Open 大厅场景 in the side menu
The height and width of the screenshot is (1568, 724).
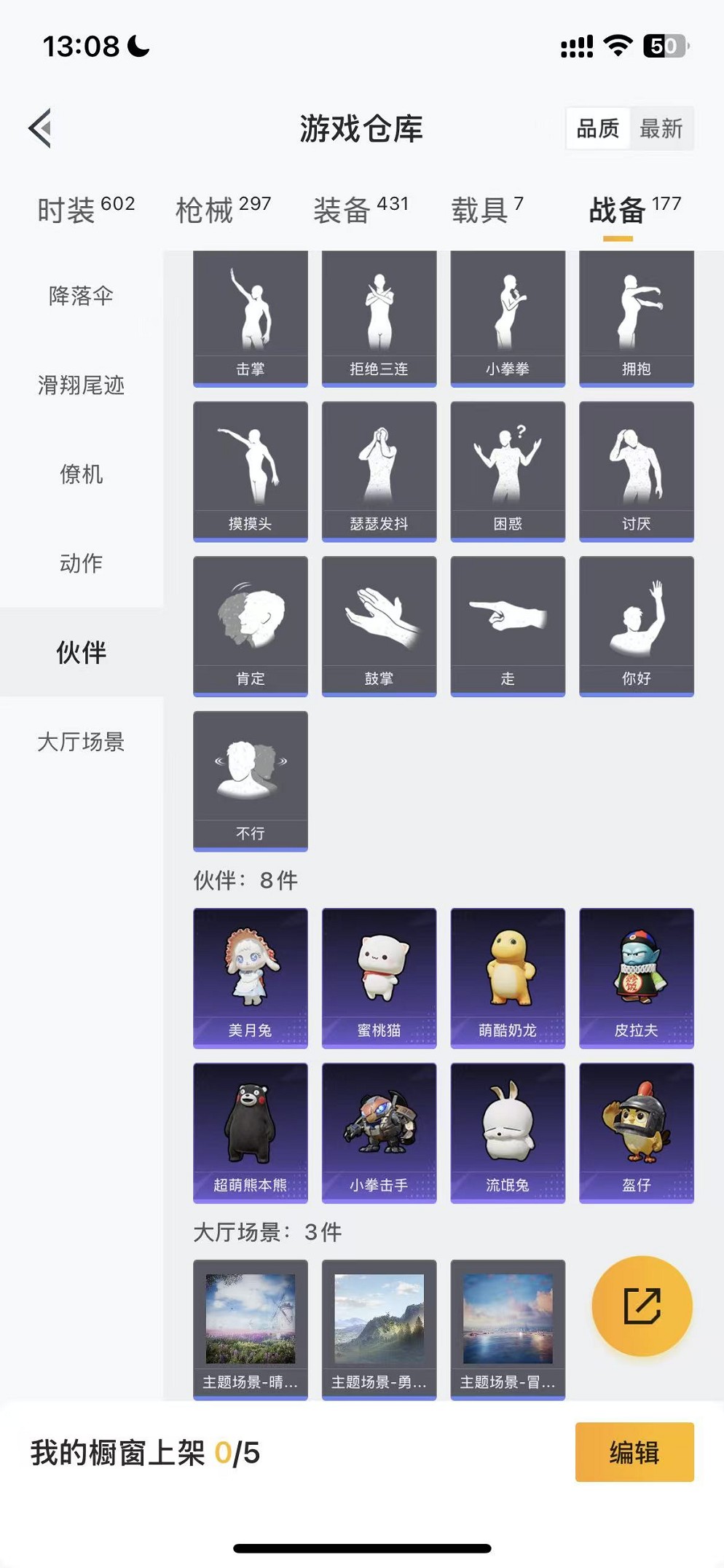(x=81, y=742)
